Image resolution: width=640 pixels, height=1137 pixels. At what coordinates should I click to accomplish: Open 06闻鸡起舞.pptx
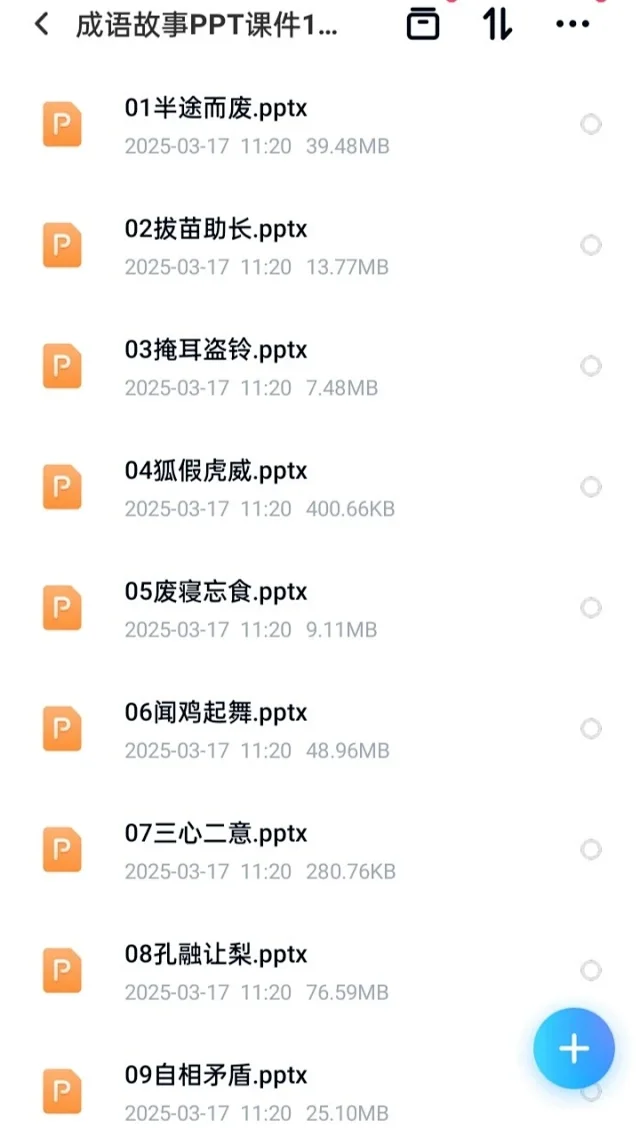(216, 713)
